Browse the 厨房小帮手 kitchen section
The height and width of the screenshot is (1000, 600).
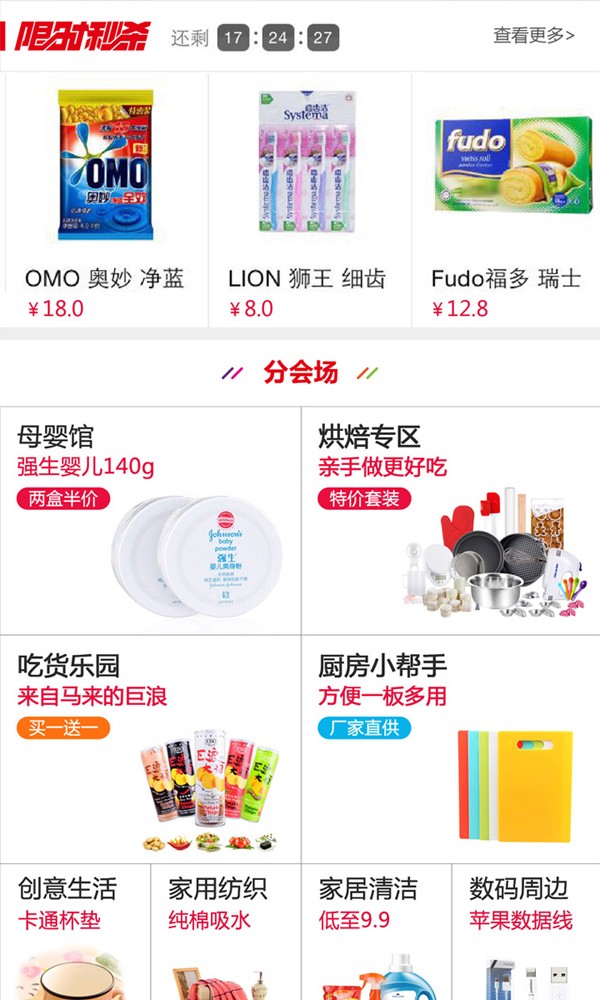[450, 748]
